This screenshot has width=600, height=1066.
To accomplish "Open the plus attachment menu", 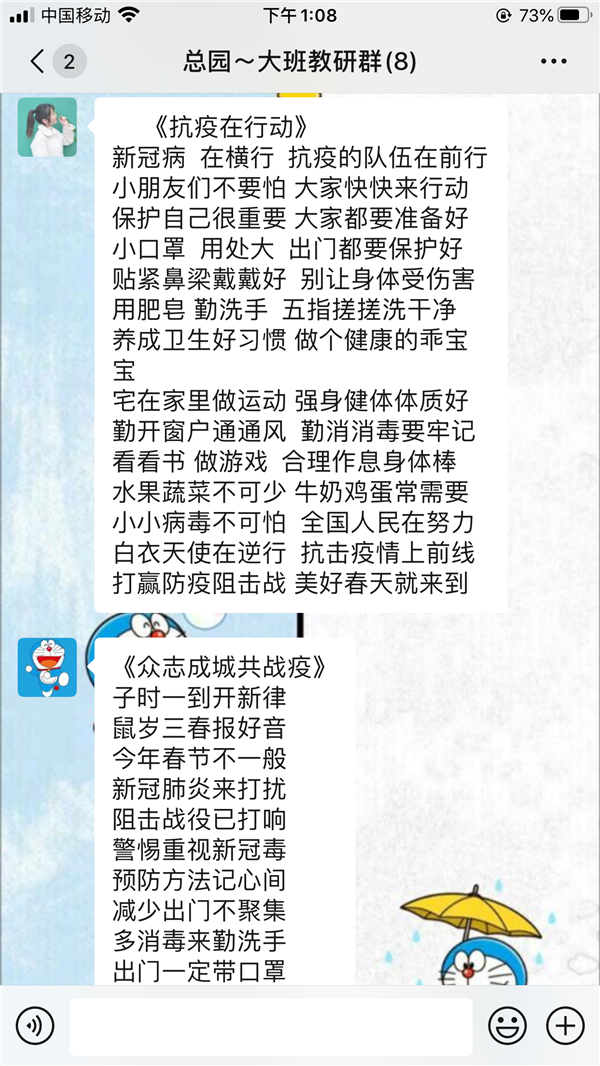I will pos(565,1026).
